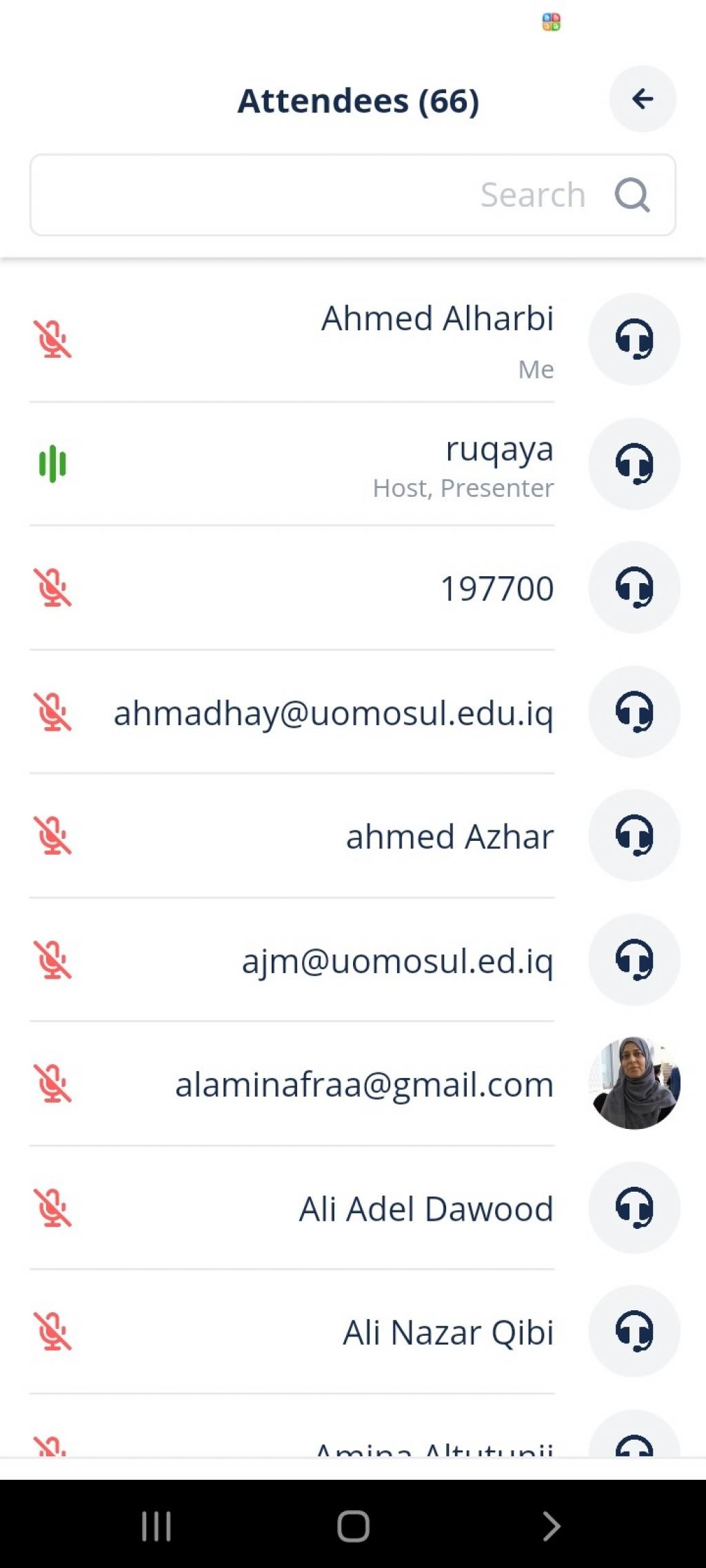The image size is (706, 1568).
Task: Select host ruqaya from the list
Action: [498, 450]
